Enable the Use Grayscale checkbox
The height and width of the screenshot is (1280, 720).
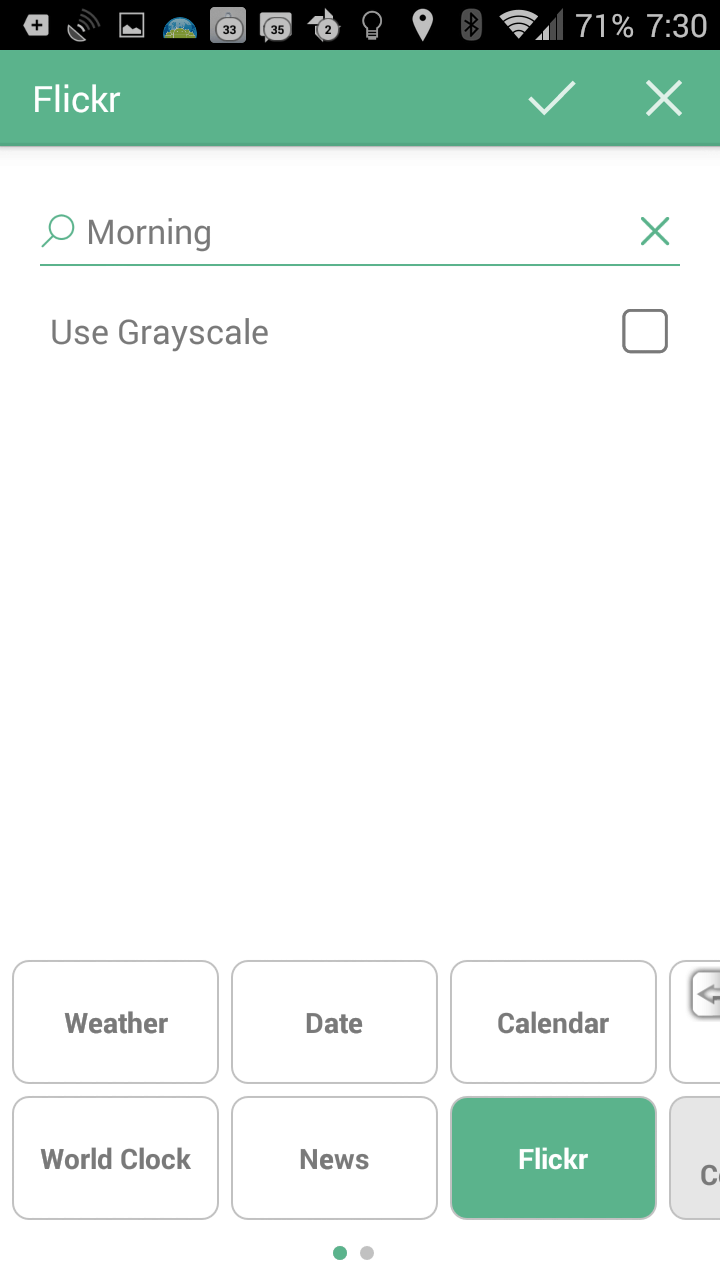[645, 331]
